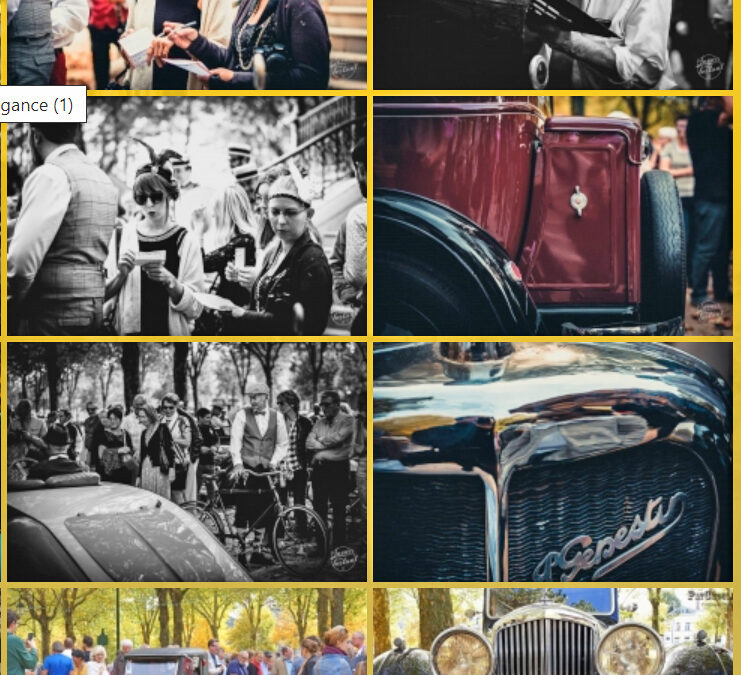Image resolution: width=741 pixels, height=675 pixels.
Task: Open the red vintage car door photo
Action: tap(553, 216)
